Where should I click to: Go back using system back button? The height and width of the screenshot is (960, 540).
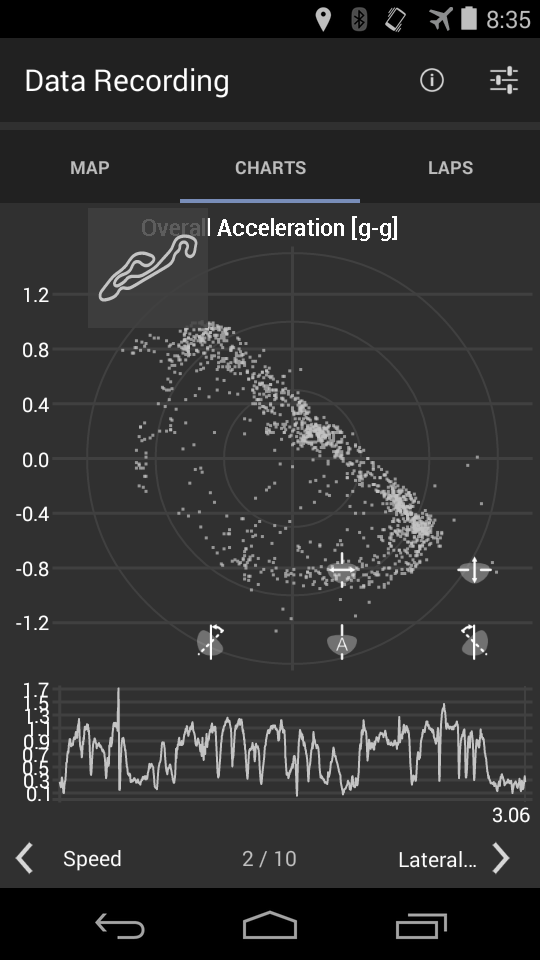[120, 925]
